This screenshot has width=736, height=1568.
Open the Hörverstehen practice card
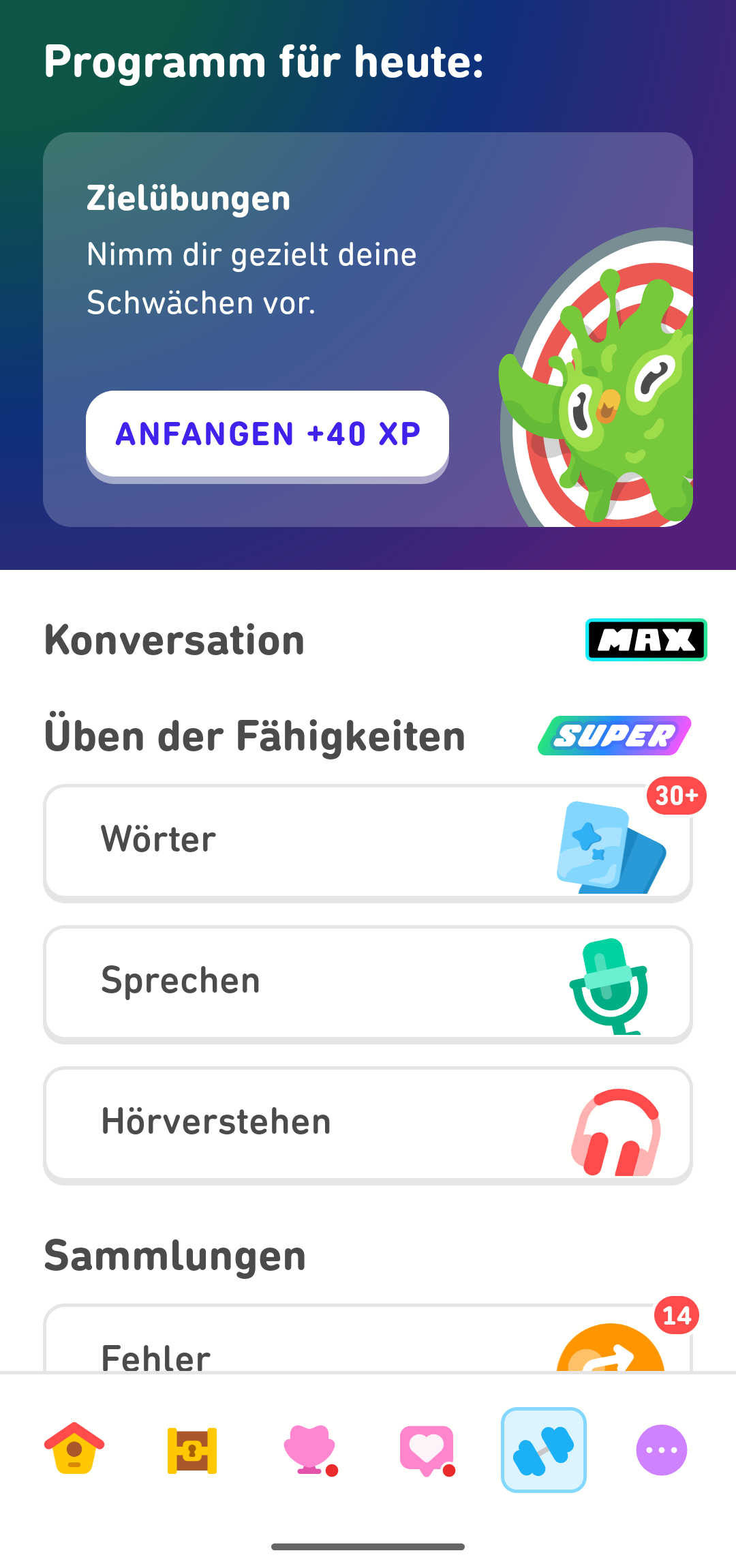(x=368, y=1124)
